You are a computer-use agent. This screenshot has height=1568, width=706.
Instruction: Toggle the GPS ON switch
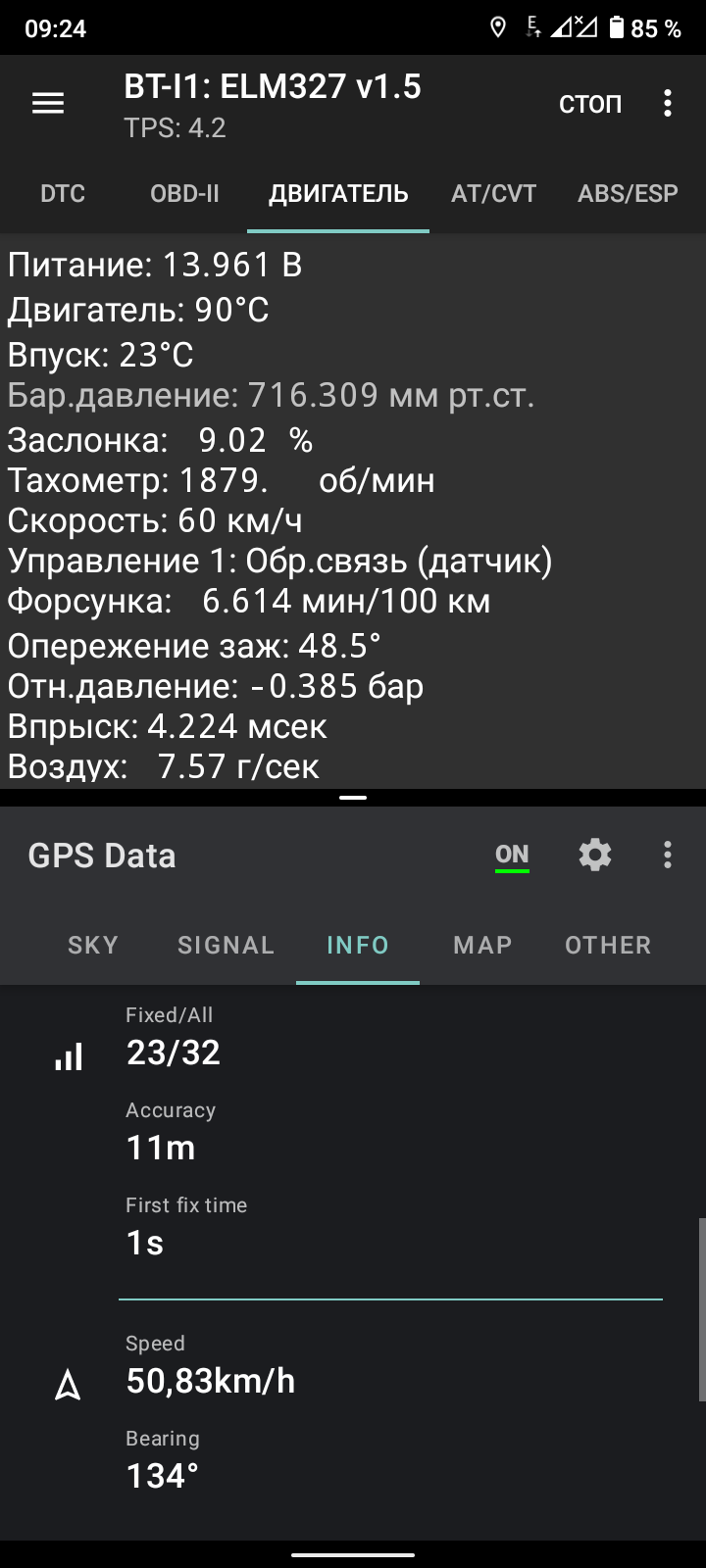[512, 856]
